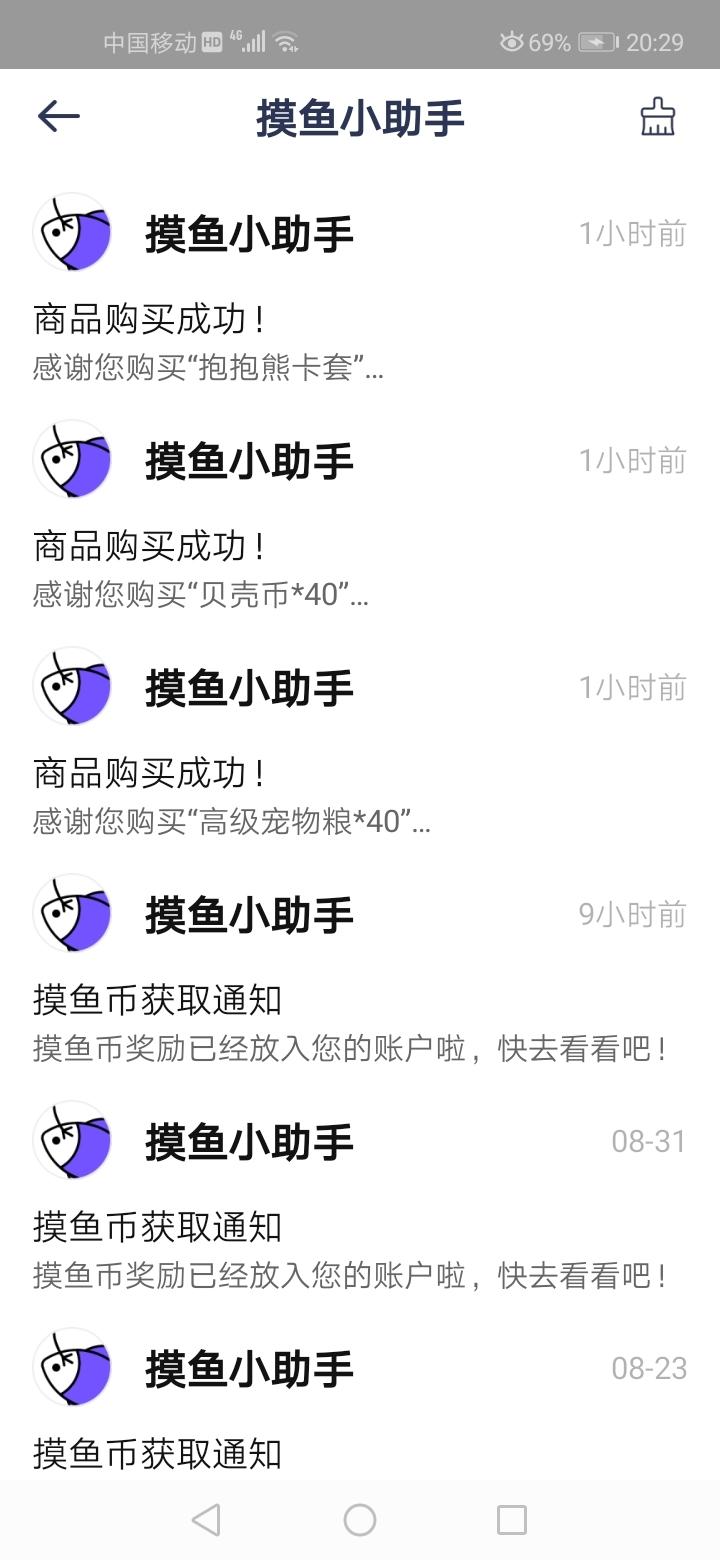Open the system recent apps button
This screenshot has height=1560, width=720.
coord(512,1520)
